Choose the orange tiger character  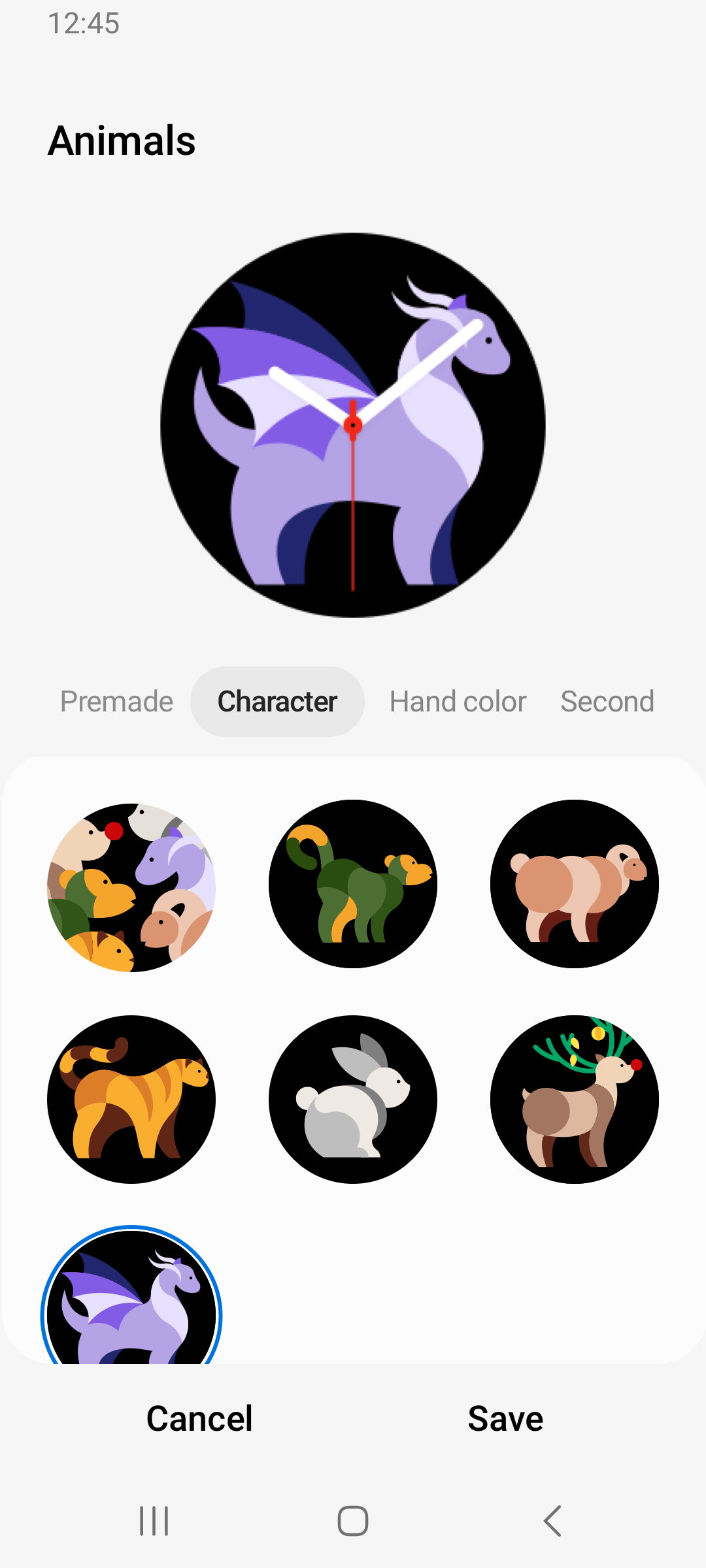[x=131, y=1099]
